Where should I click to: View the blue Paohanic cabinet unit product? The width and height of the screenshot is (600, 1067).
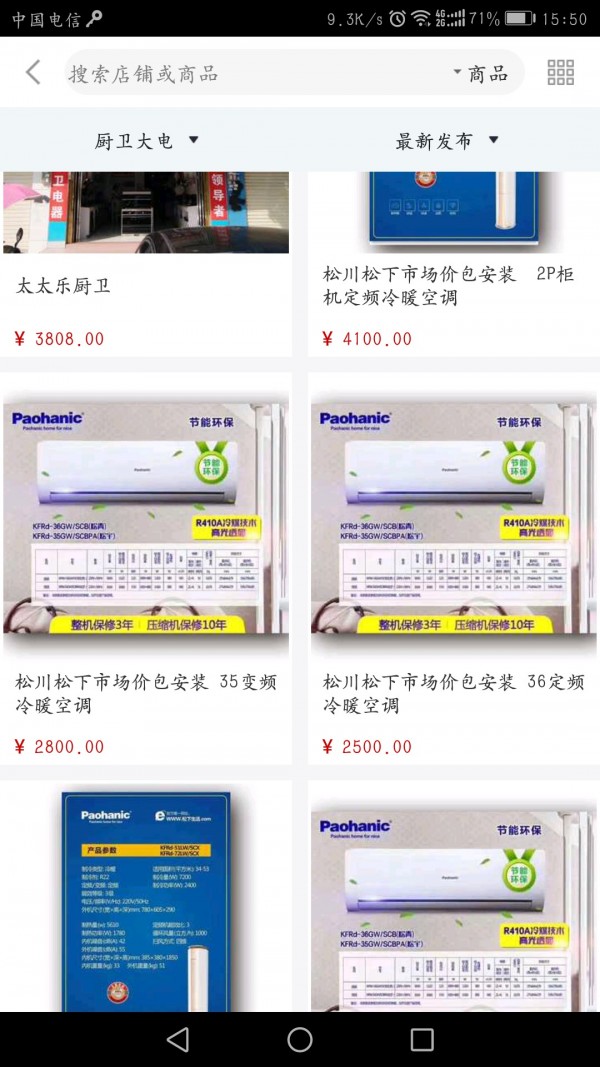pos(146,900)
